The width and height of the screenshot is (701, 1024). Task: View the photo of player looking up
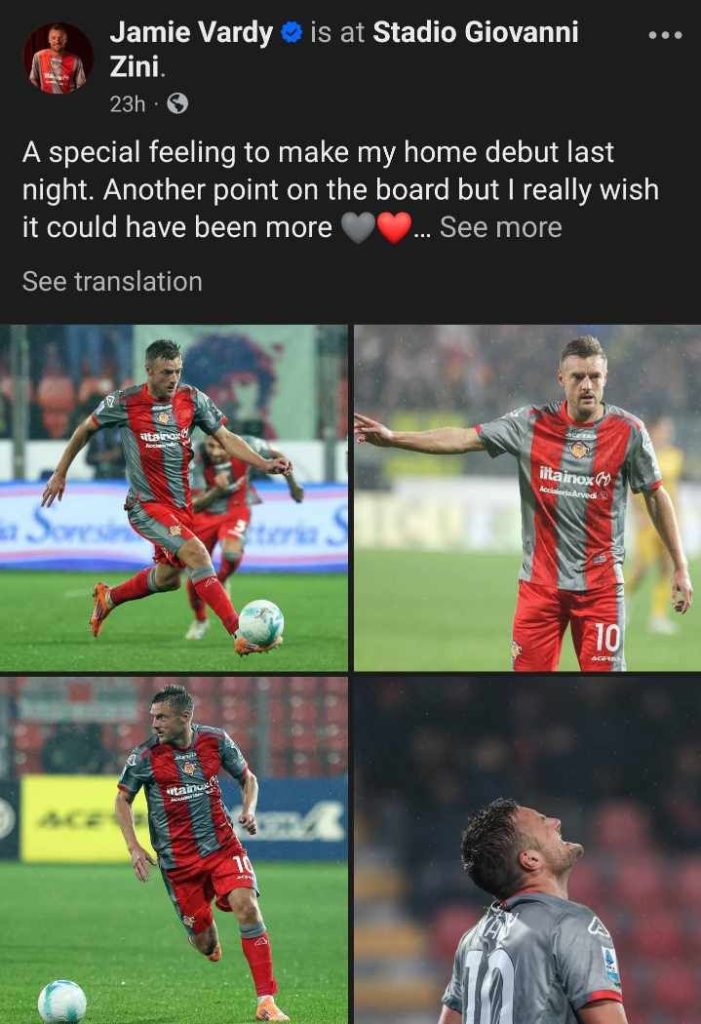[x=528, y=850]
